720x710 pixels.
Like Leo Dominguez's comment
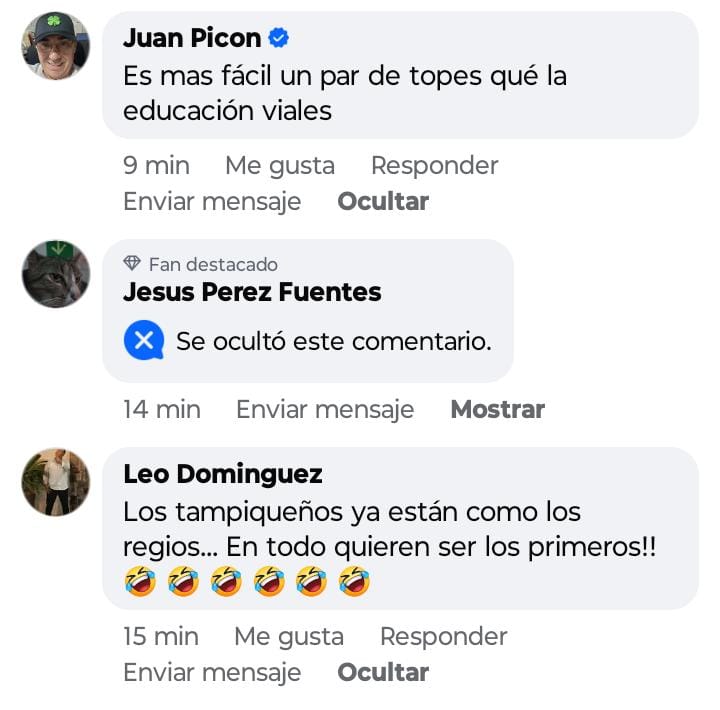[x=288, y=636]
